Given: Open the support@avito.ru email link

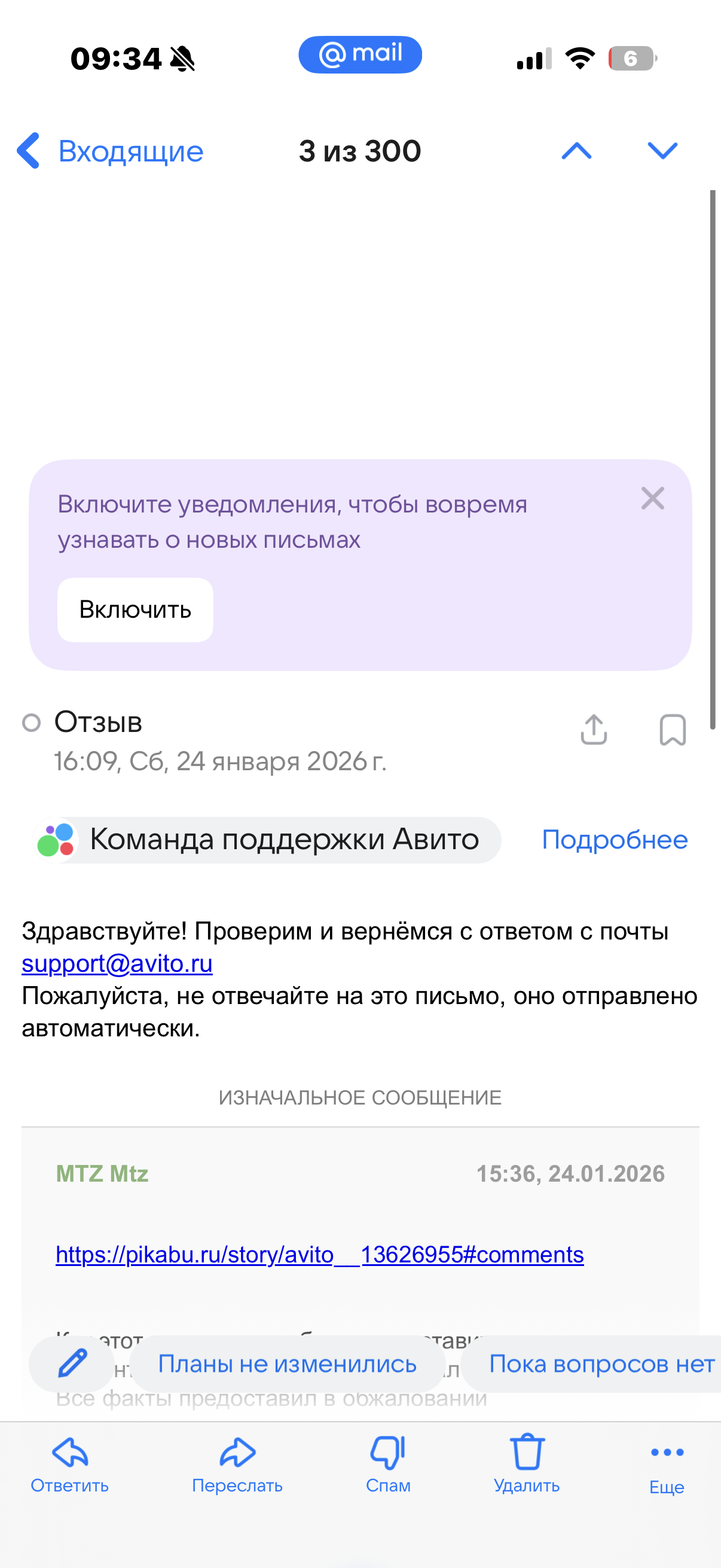Looking at the screenshot, I should click(117, 963).
